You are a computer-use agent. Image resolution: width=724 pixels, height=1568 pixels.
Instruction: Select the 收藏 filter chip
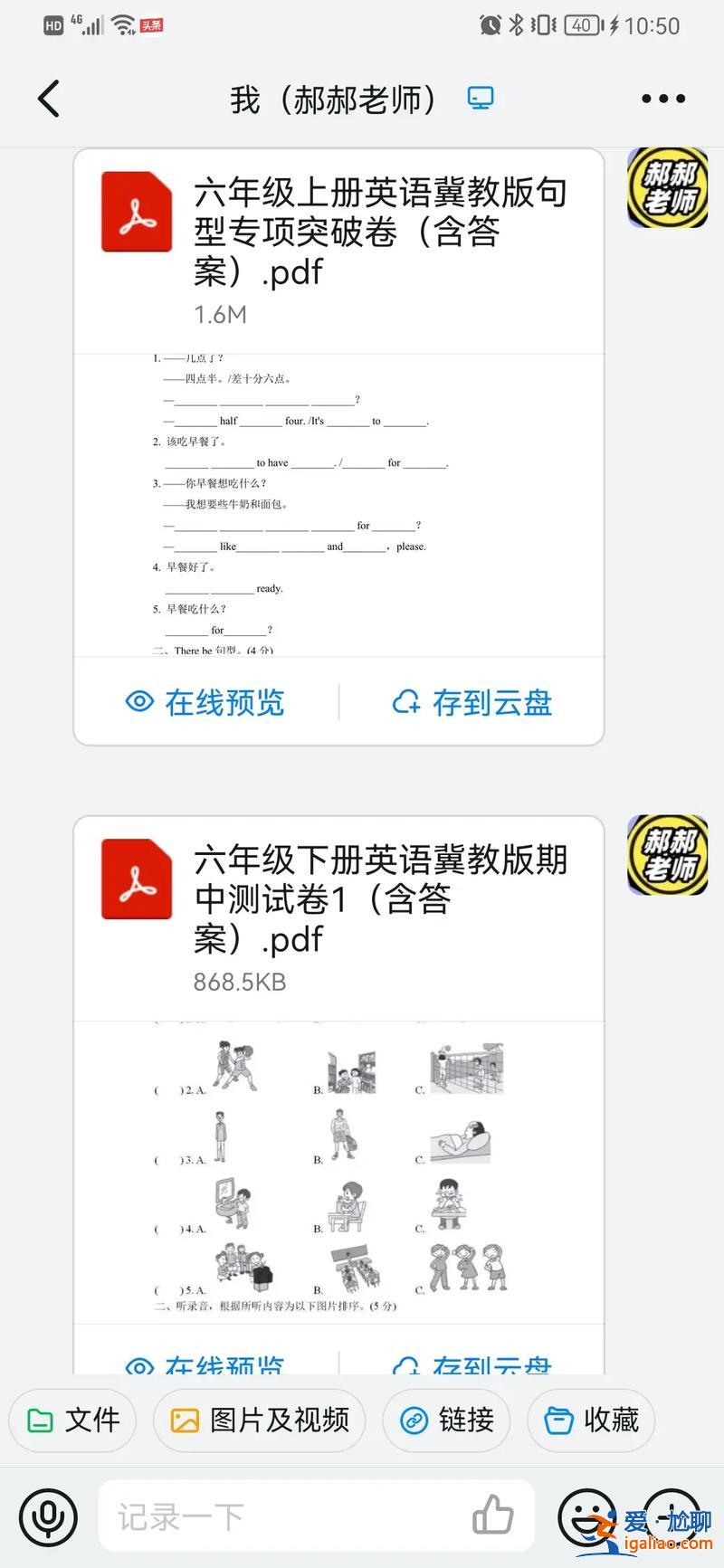pyautogui.click(x=592, y=1420)
